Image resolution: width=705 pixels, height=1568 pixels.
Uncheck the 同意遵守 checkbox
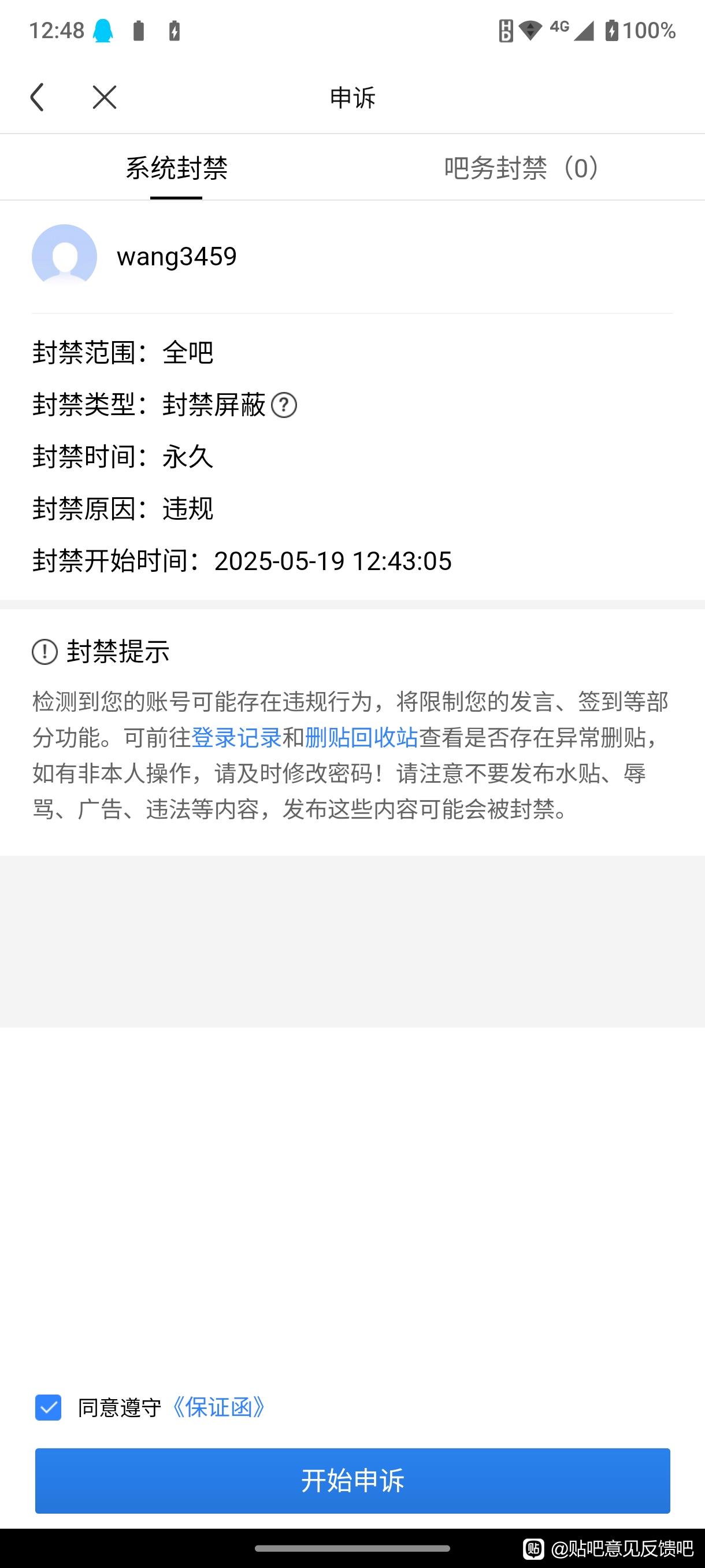point(49,1407)
